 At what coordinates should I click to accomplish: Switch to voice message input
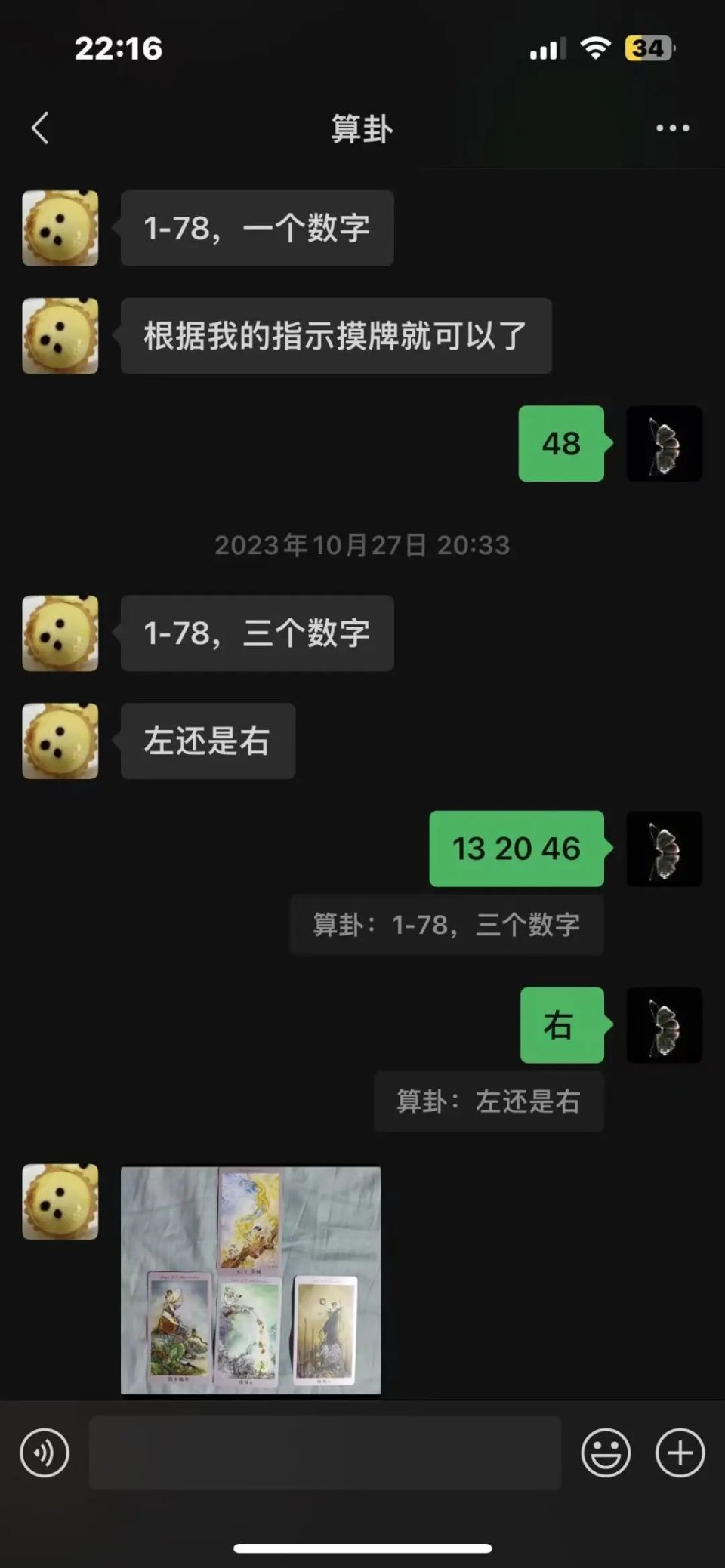pyautogui.click(x=45, y=1452)
